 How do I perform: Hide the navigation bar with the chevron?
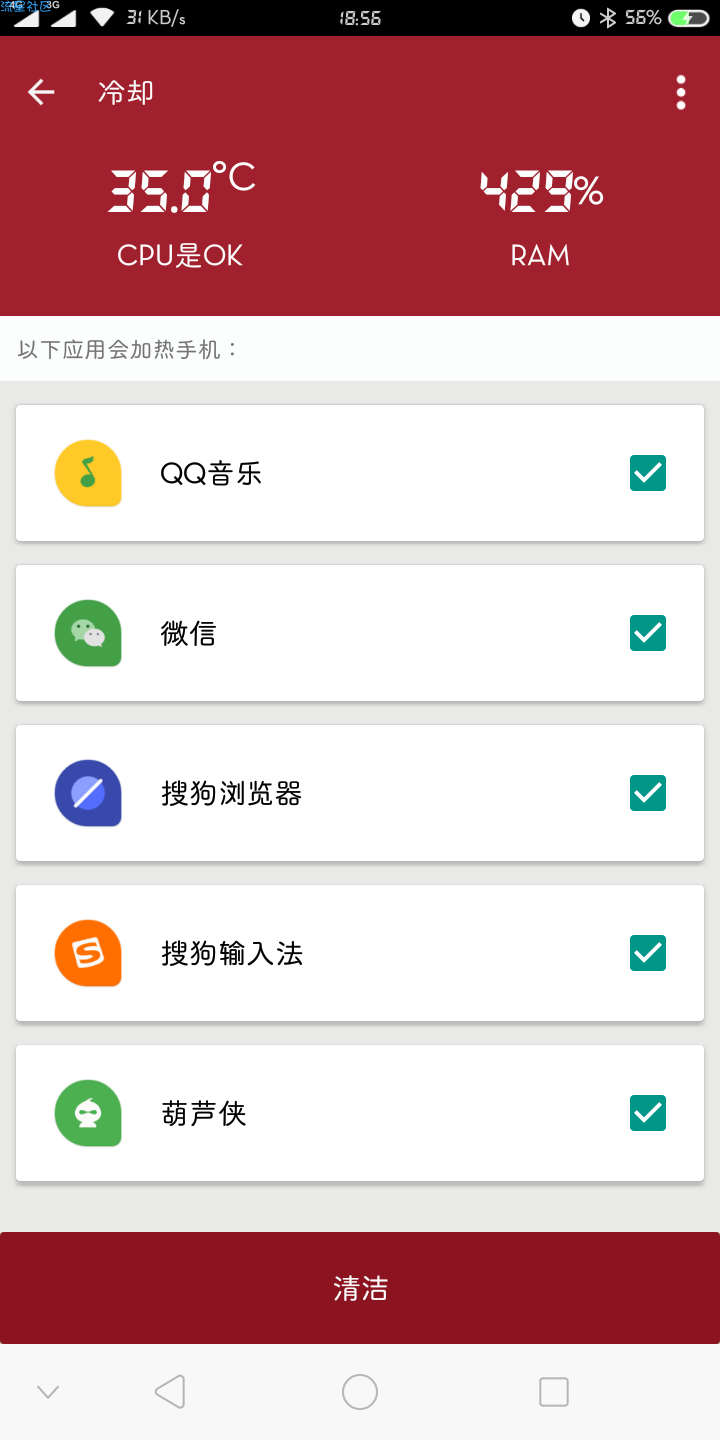click(48, 1392)
